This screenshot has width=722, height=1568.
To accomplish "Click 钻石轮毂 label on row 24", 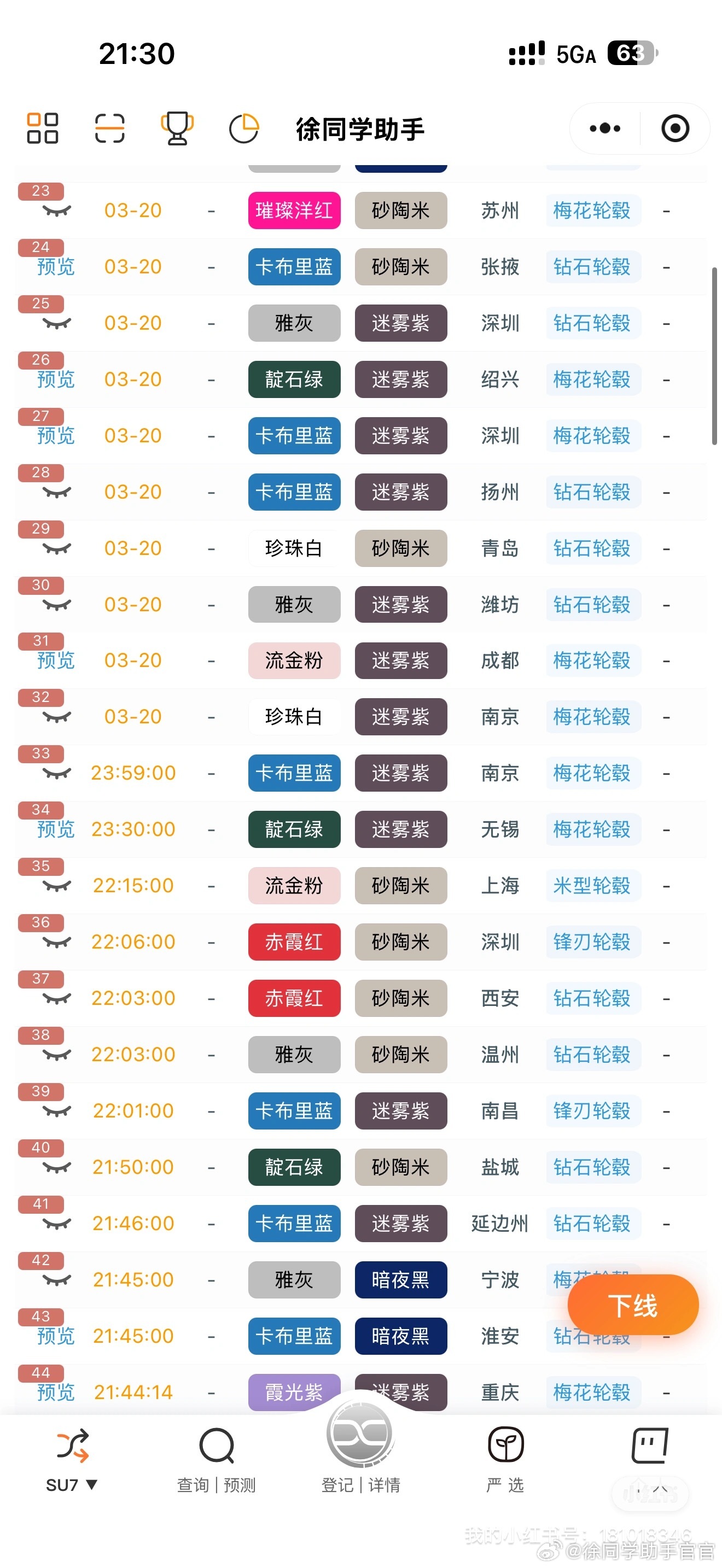I will [x=593, y=267].
